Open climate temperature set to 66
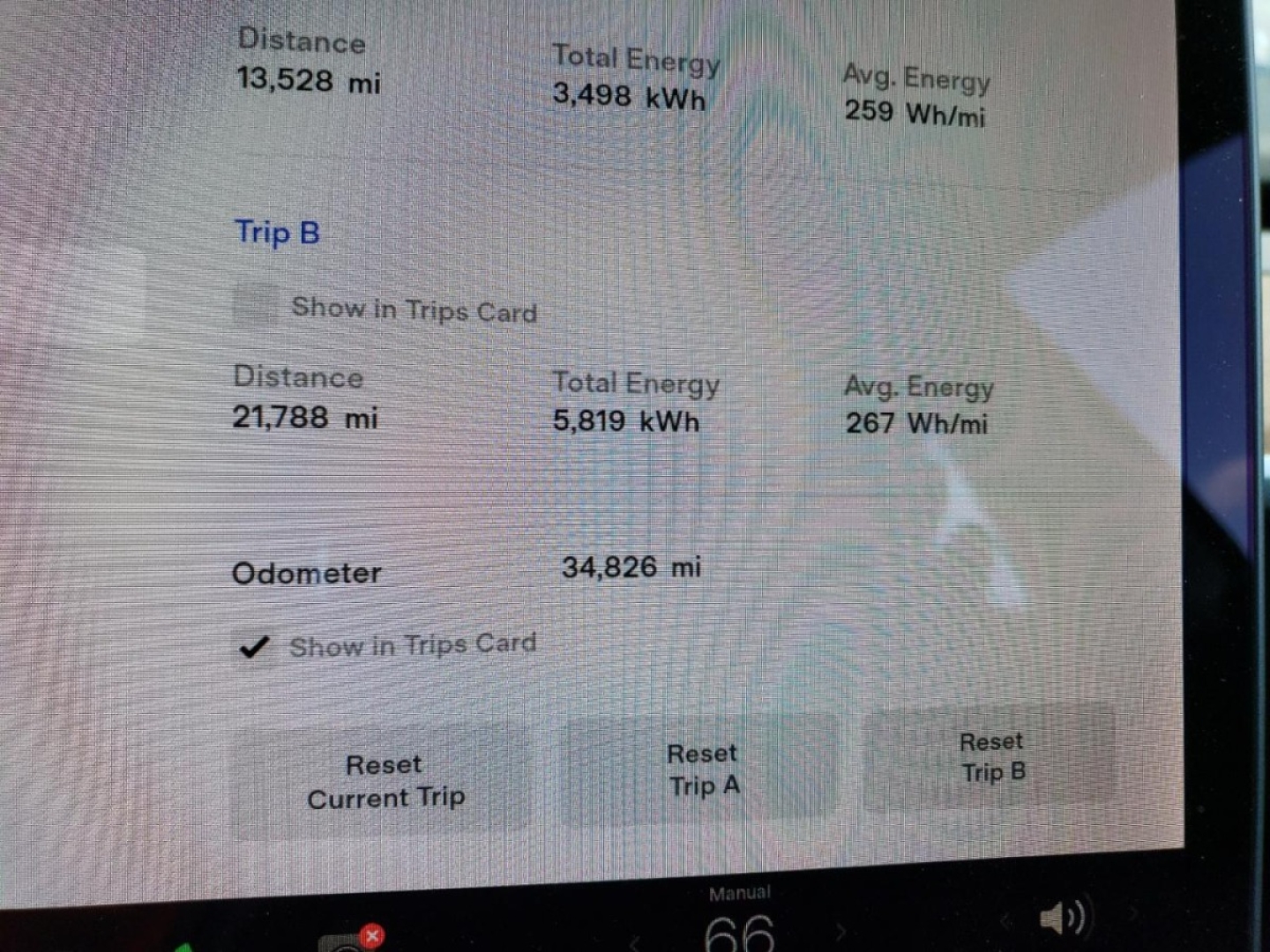Screen dimensions: 1270x952 [739, 931]
